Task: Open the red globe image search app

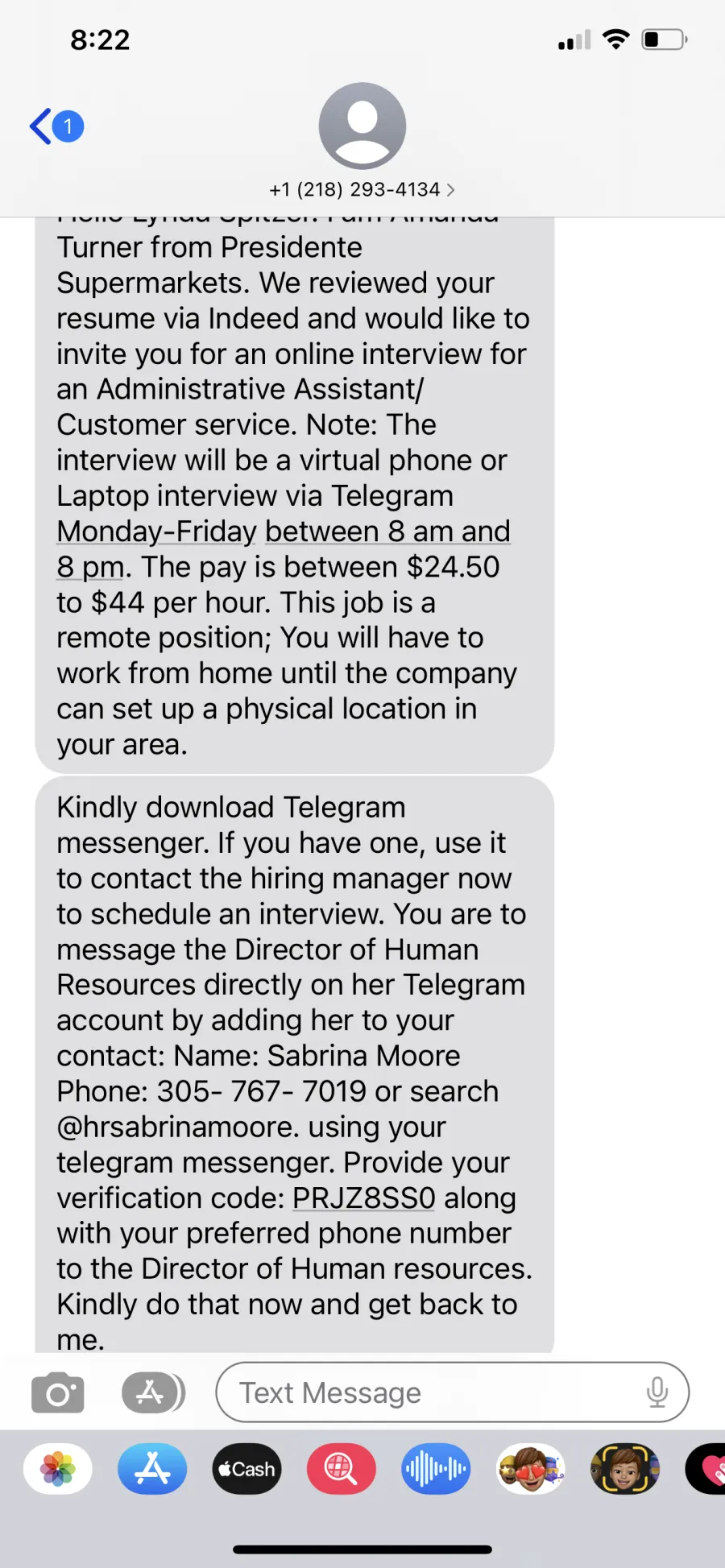Action: point(342,1469)
